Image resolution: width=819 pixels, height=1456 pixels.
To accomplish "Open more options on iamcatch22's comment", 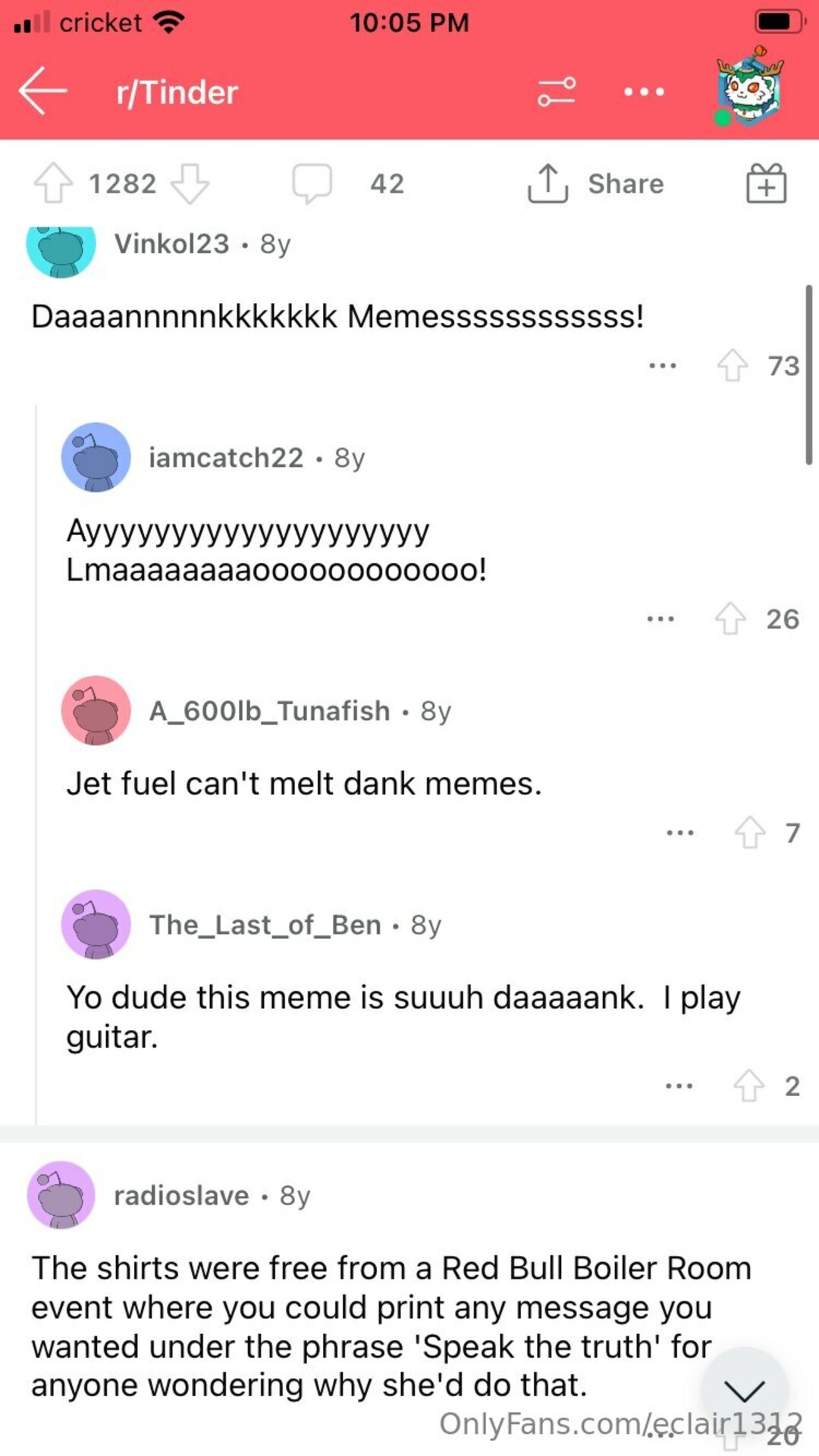I will 661,618.
